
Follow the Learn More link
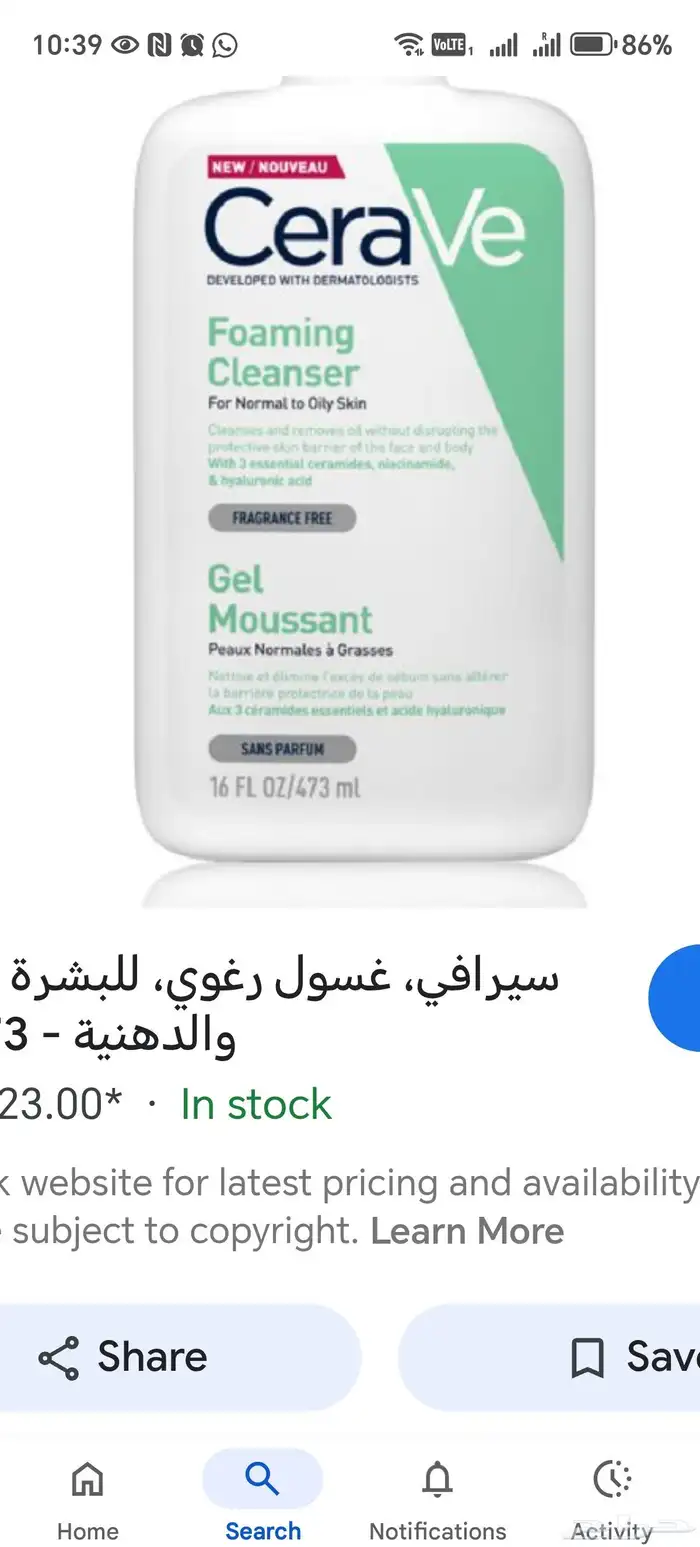click(467, 1231)
